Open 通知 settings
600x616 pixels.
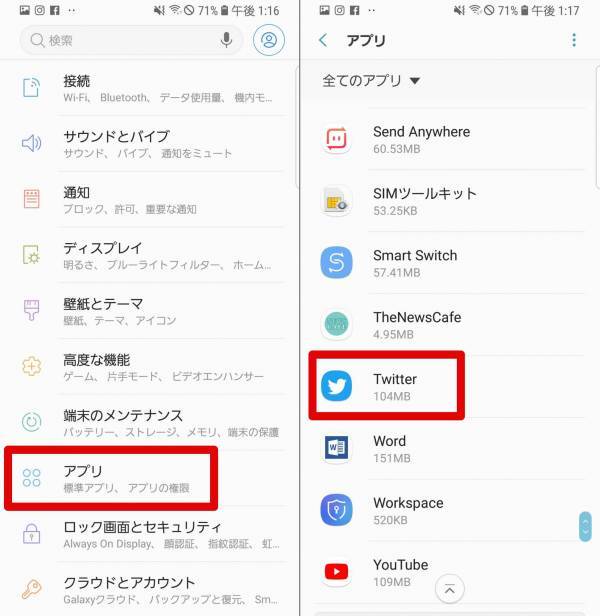pos(150,200)
